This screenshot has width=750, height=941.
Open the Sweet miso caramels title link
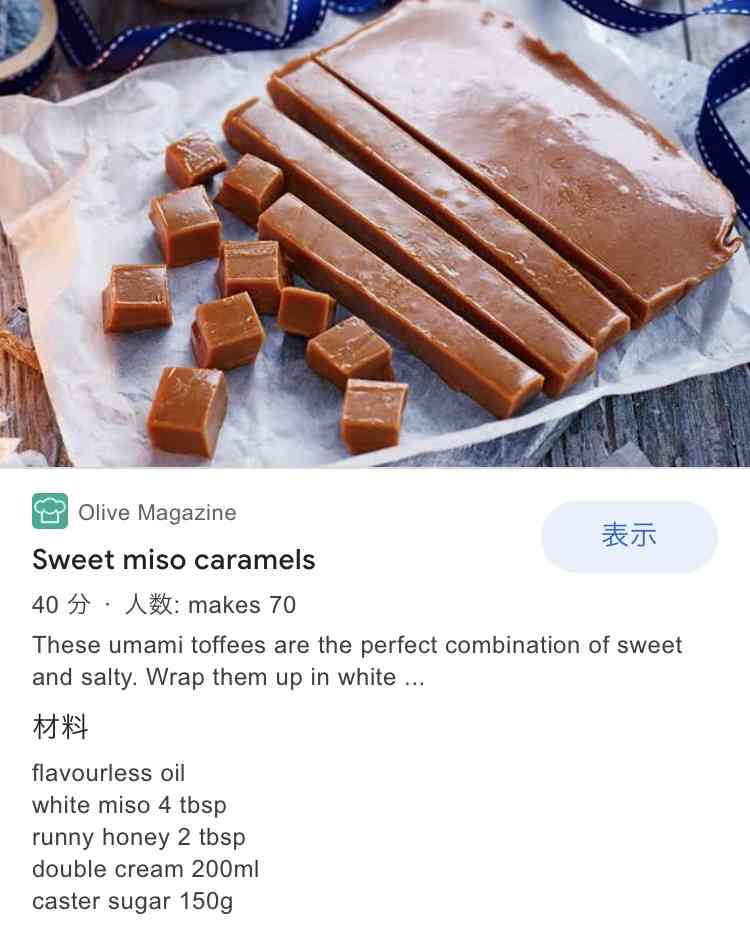coord(174,559)
